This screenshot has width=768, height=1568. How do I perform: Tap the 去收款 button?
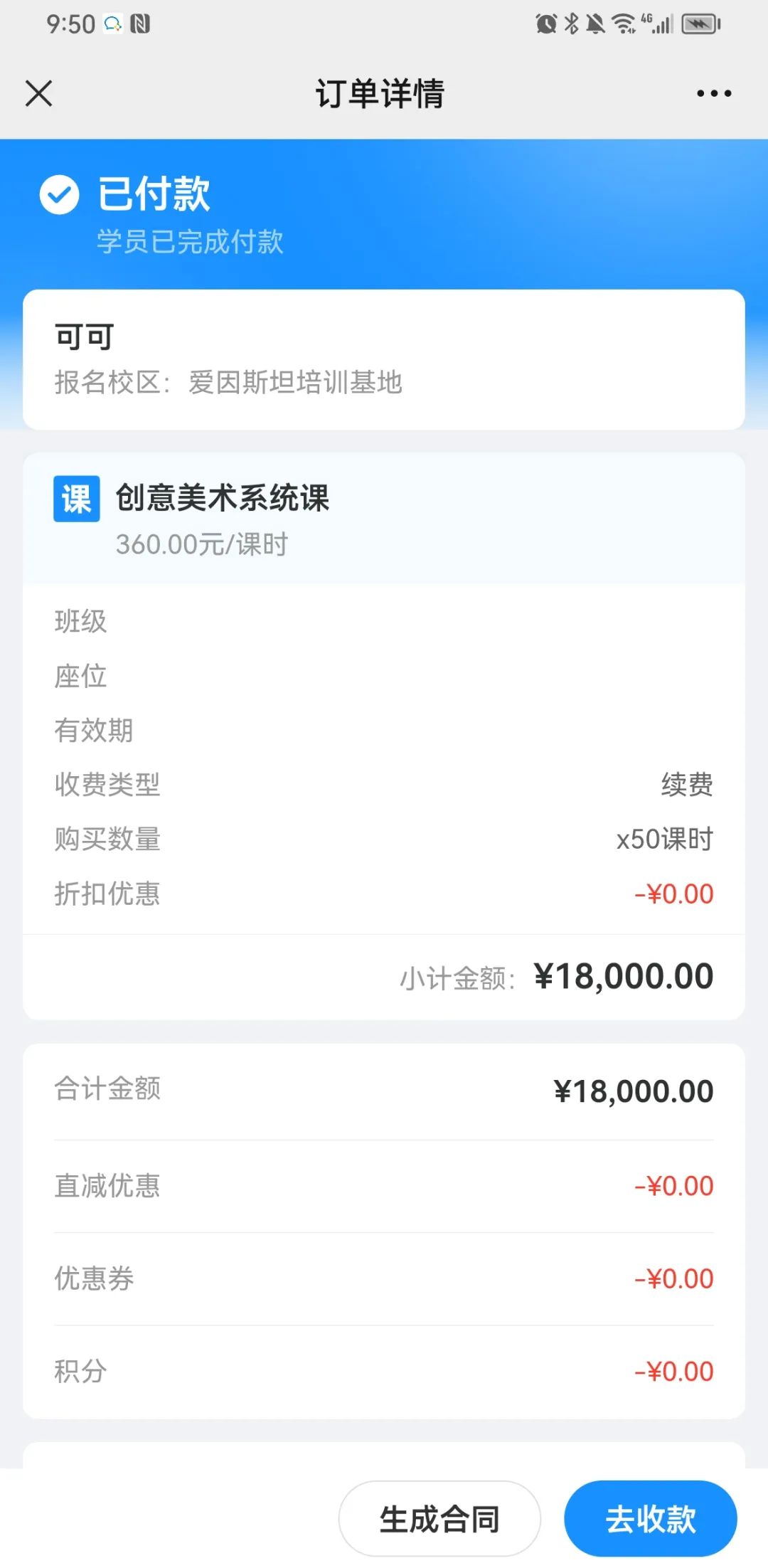coord(650,1519)
